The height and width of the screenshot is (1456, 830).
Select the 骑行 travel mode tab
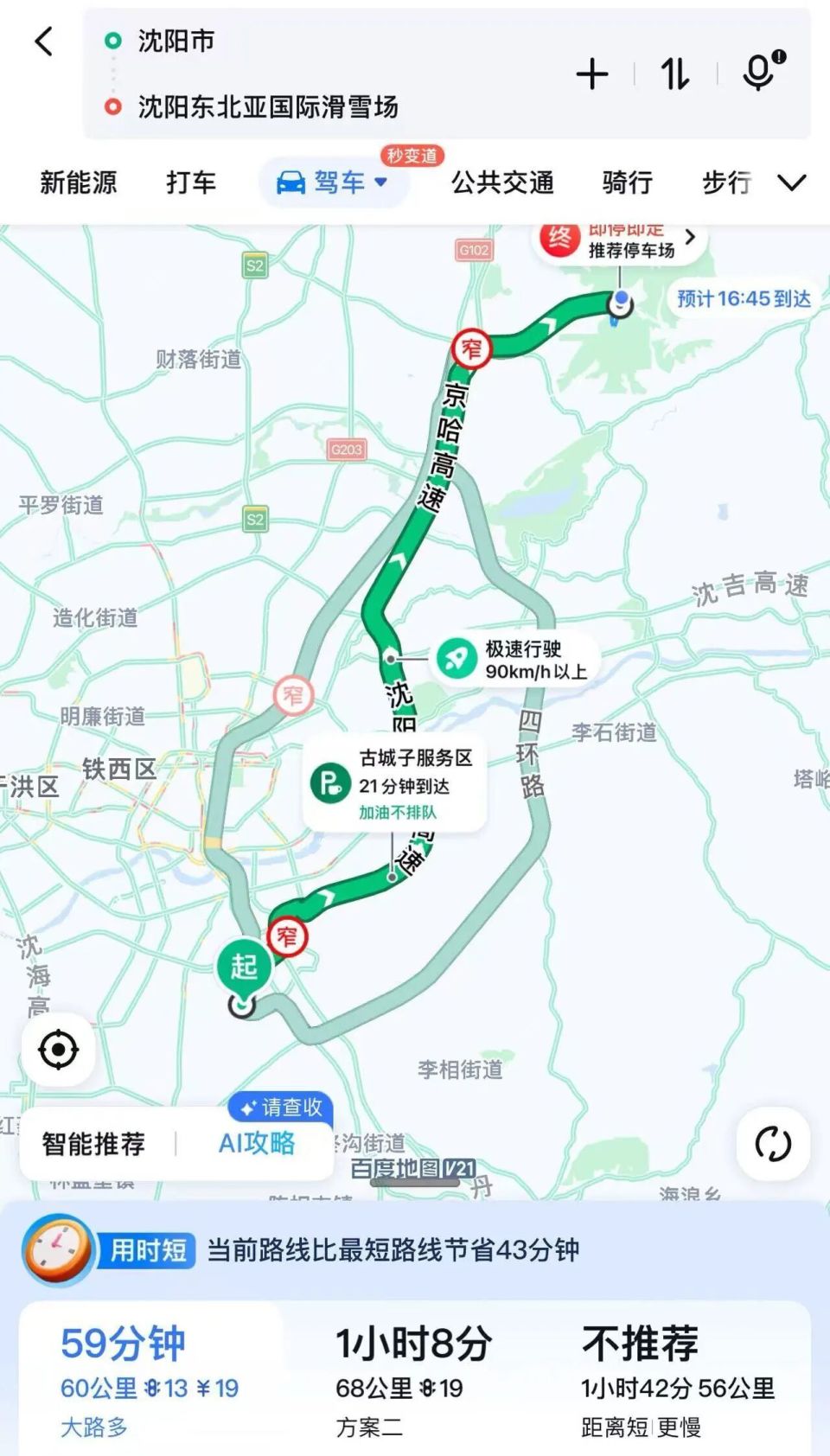click(x=625, y=183)
